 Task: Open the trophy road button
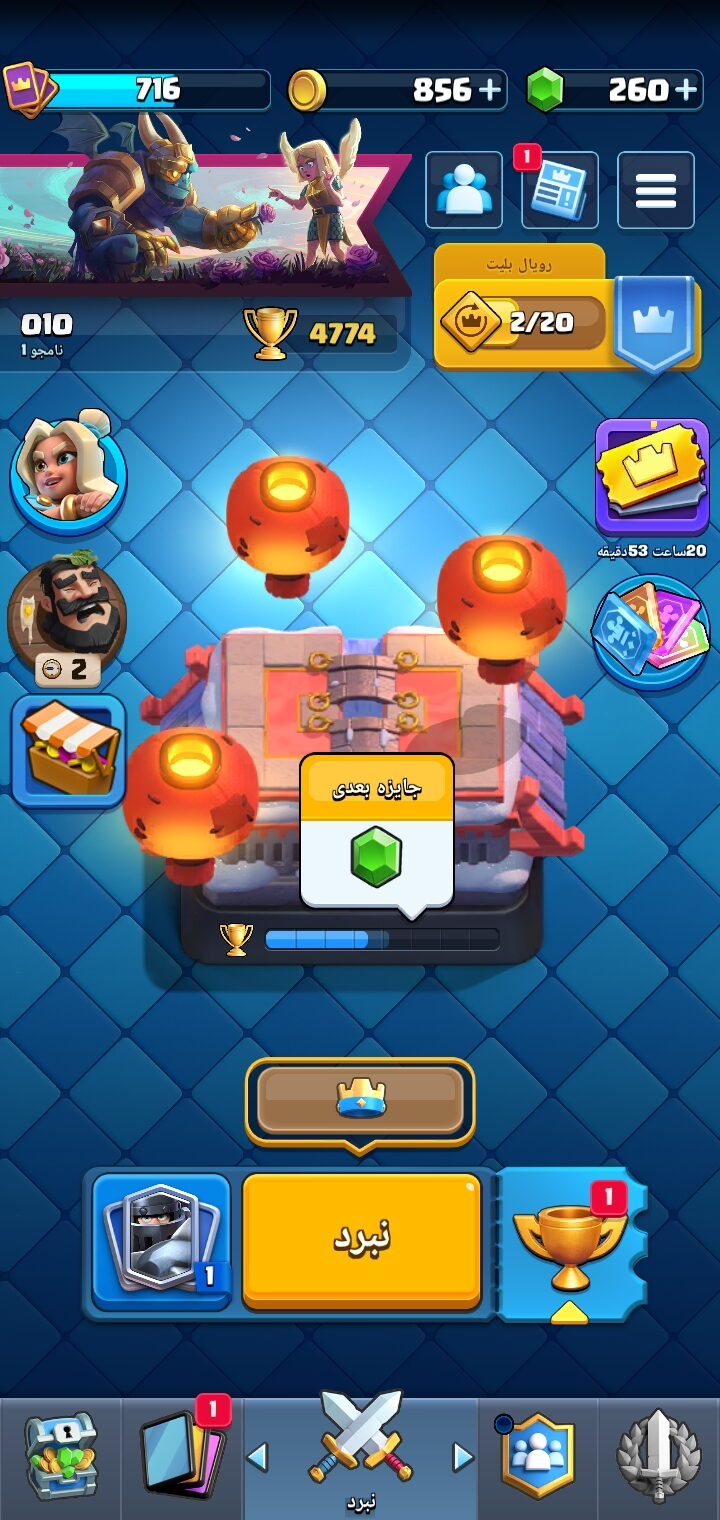[x=572, y=1245]
